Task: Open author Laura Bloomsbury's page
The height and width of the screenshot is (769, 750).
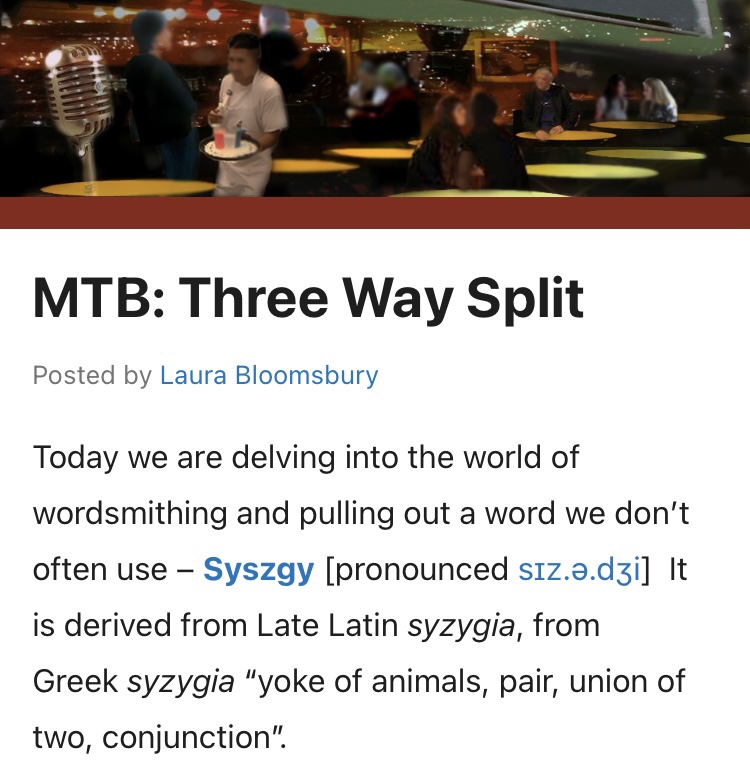Action: [268, 375]
